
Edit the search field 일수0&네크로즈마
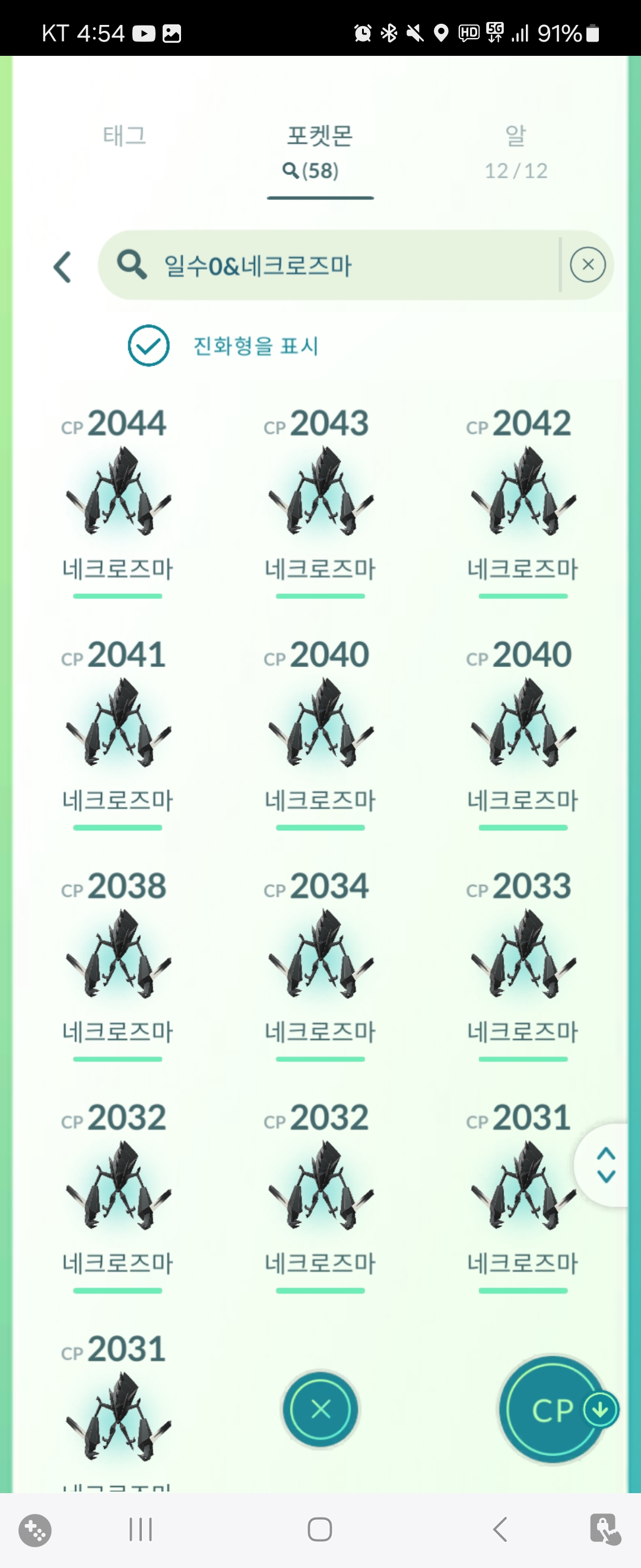[341, 265]
